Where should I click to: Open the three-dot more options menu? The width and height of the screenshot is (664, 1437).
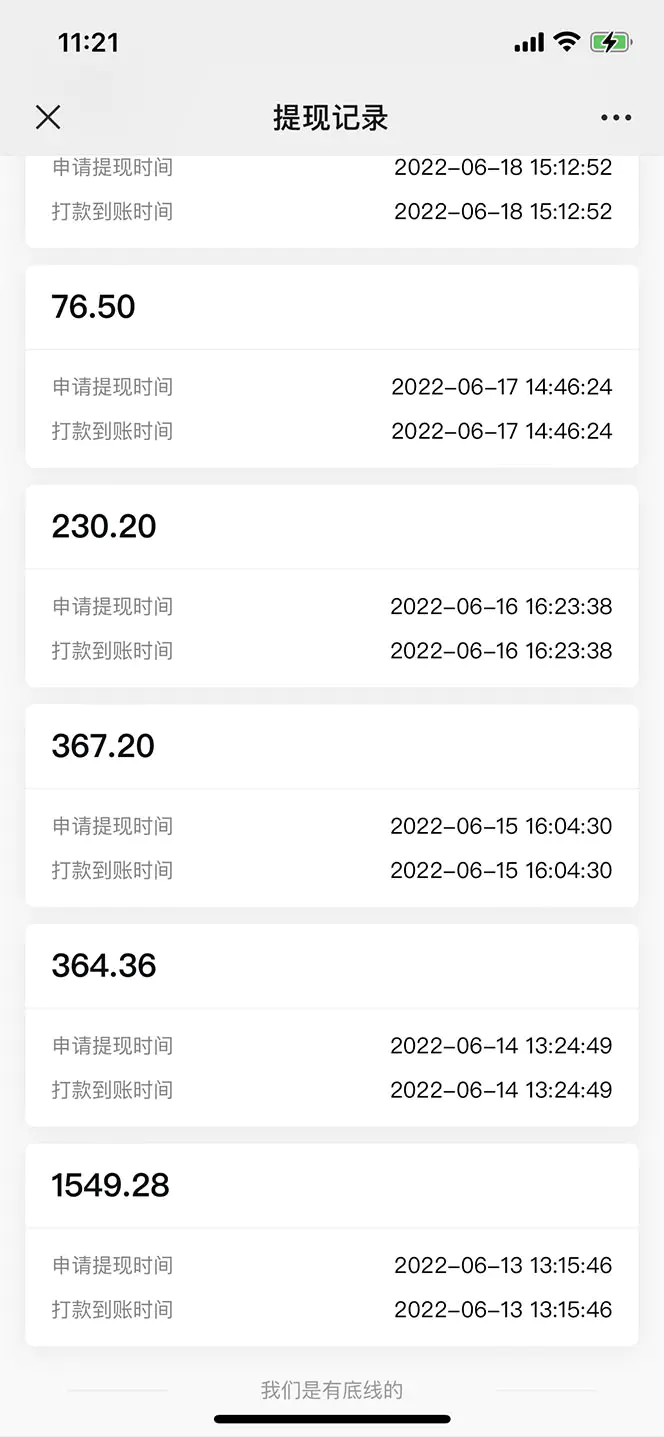[616, 118]
